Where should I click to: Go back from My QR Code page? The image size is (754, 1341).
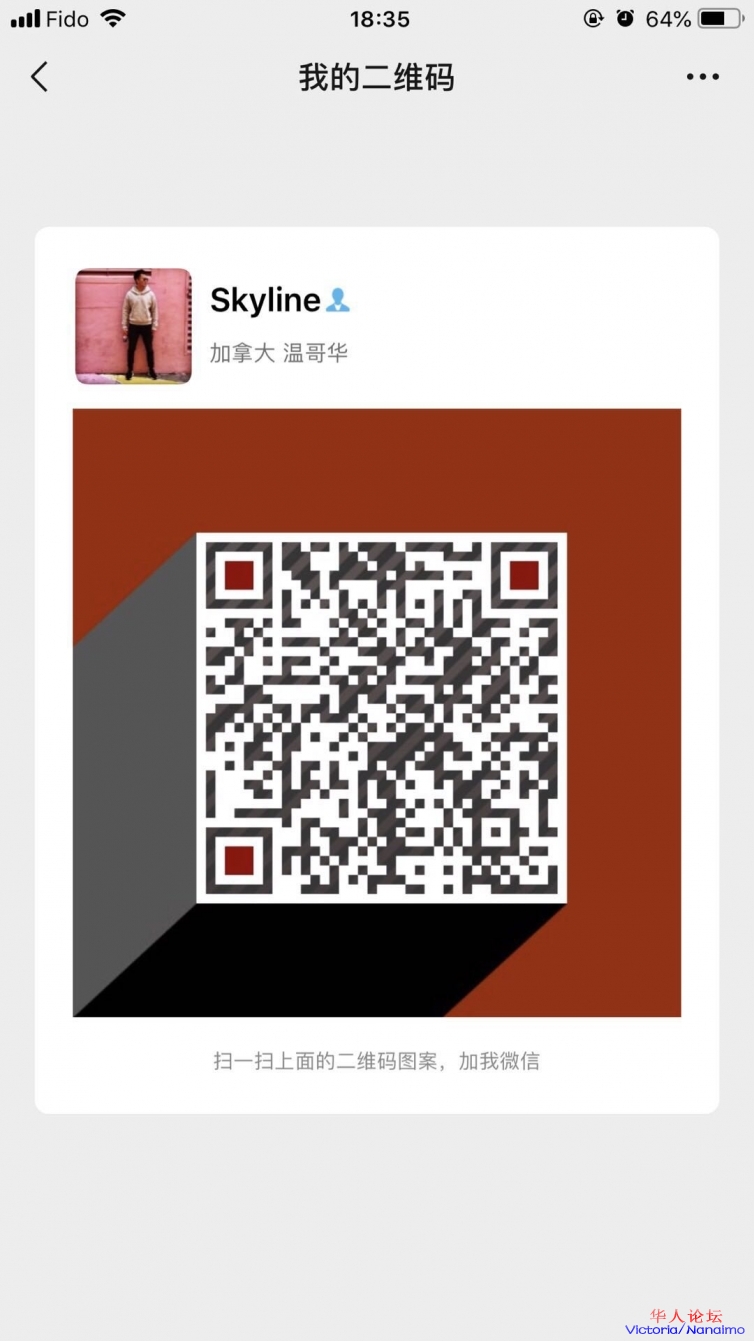[39, 77]
